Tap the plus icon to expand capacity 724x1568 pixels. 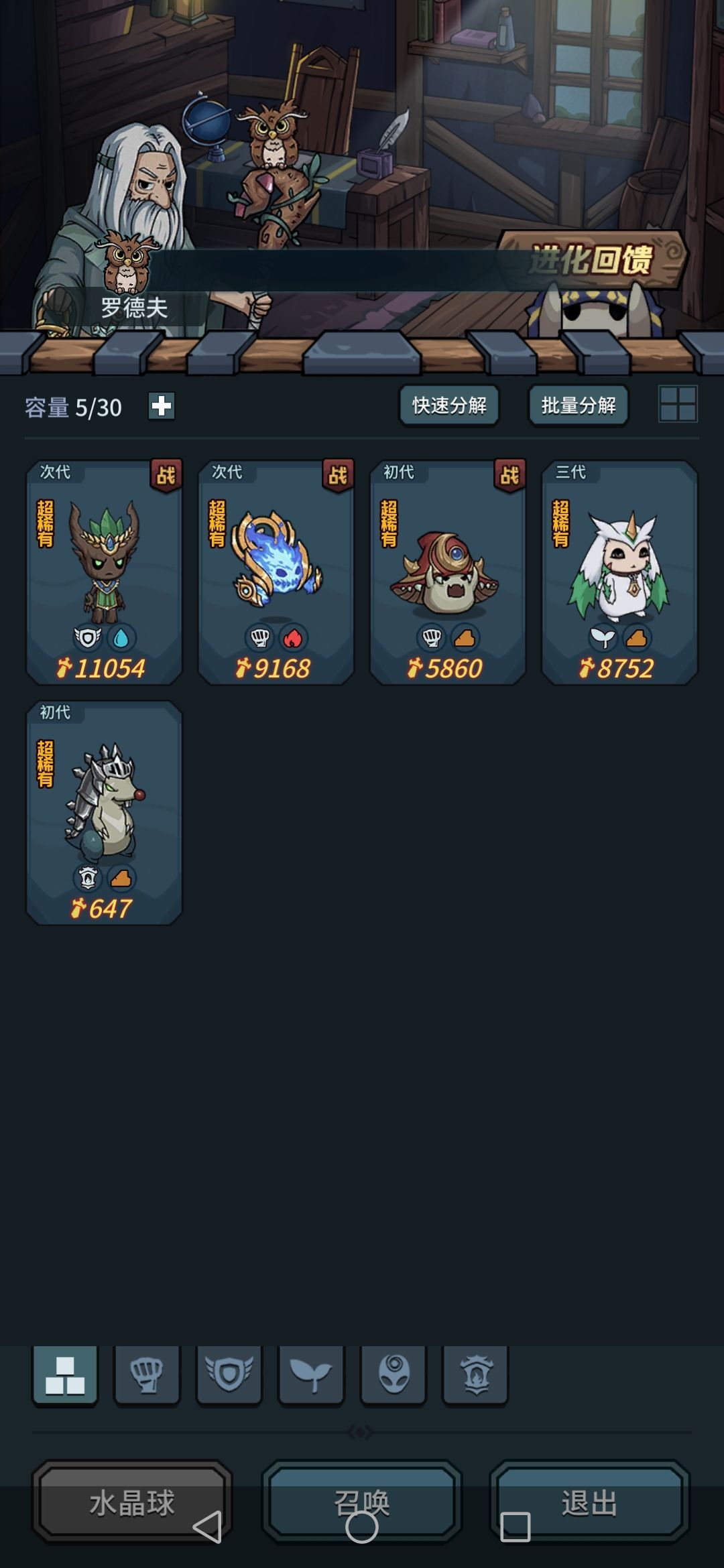(162, 406)
